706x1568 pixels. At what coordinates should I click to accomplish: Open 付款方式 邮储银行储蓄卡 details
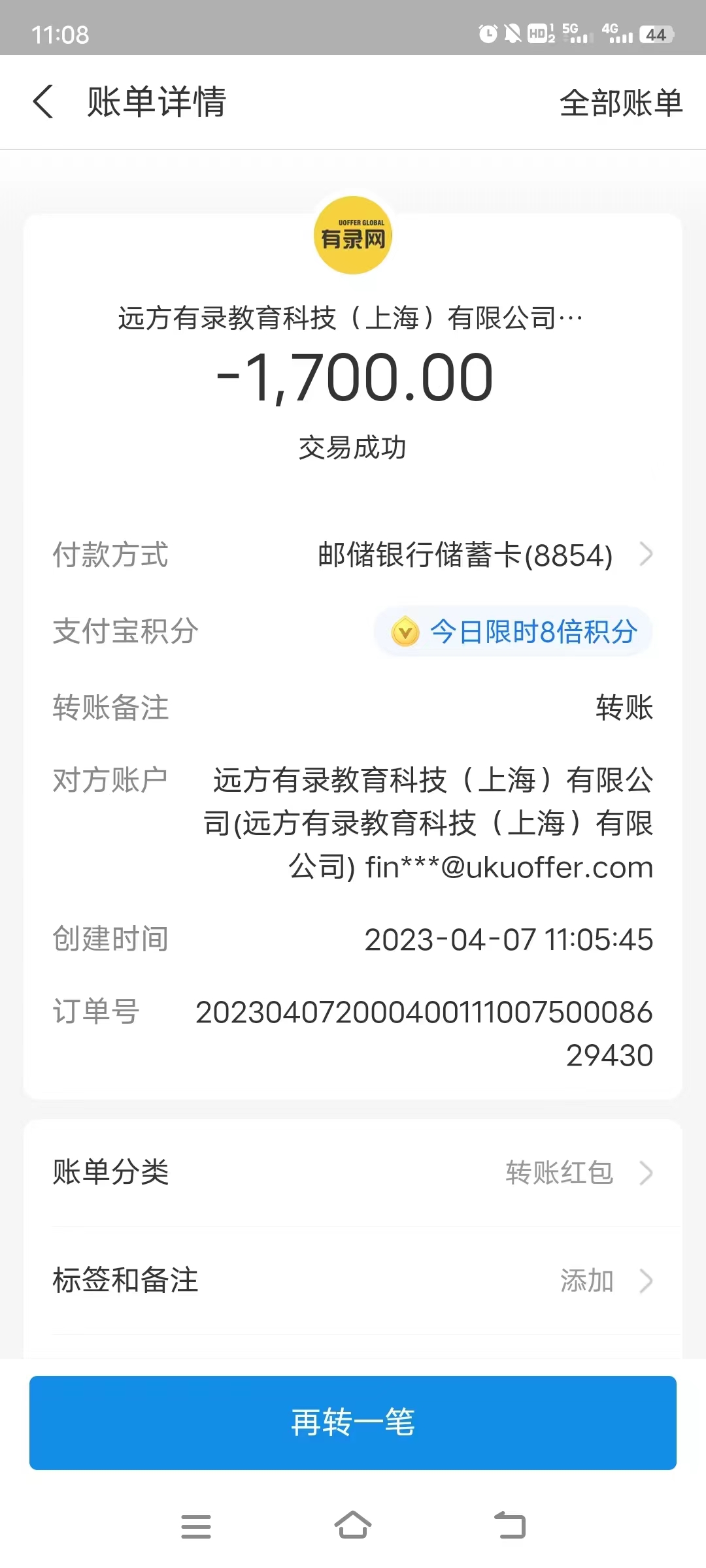point(484,555)
